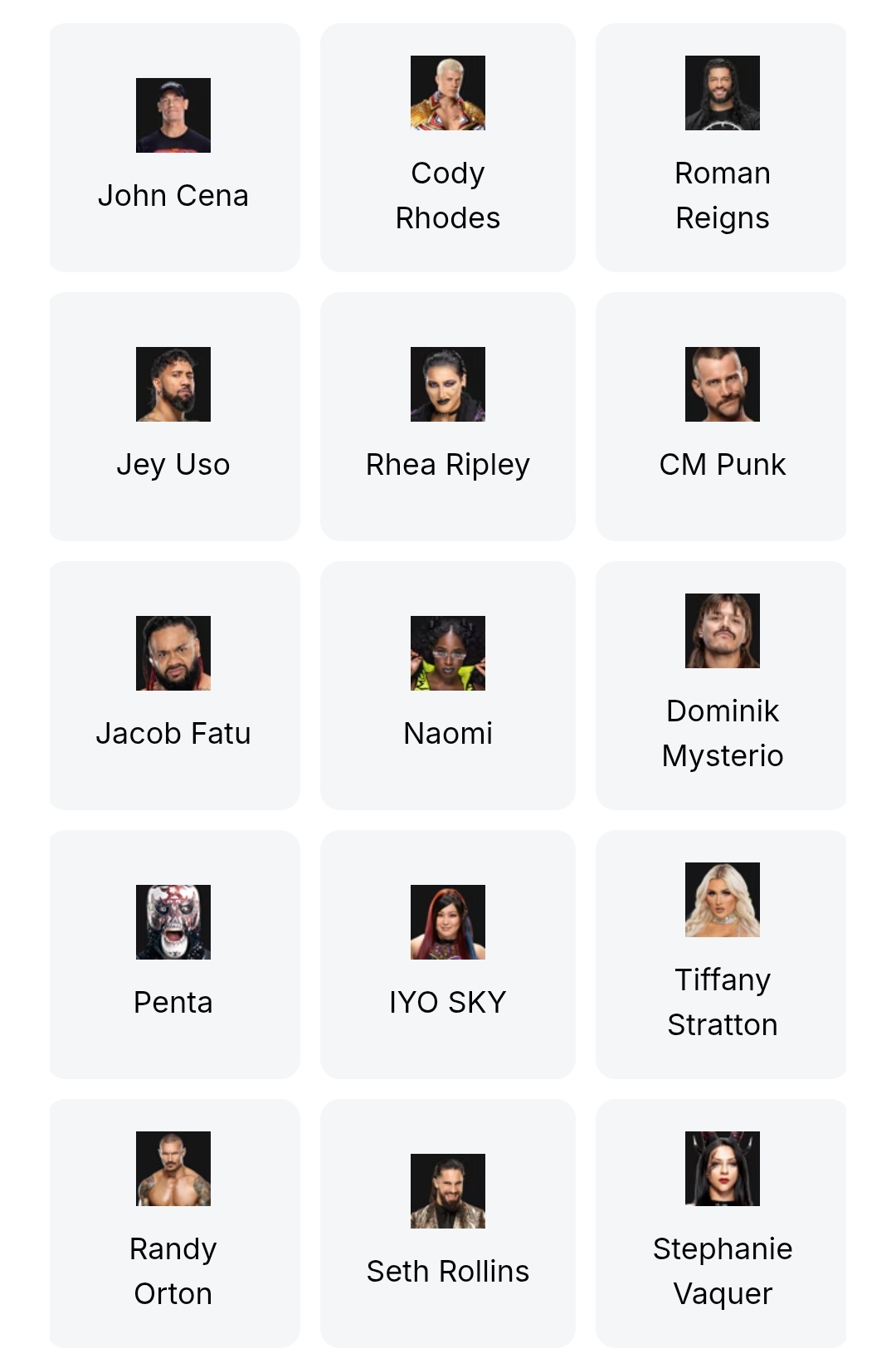The width and height of the screenshot is (896, 1363).
Task: Tap the Seth Rollins card
Action: [x=448, y=1224]
